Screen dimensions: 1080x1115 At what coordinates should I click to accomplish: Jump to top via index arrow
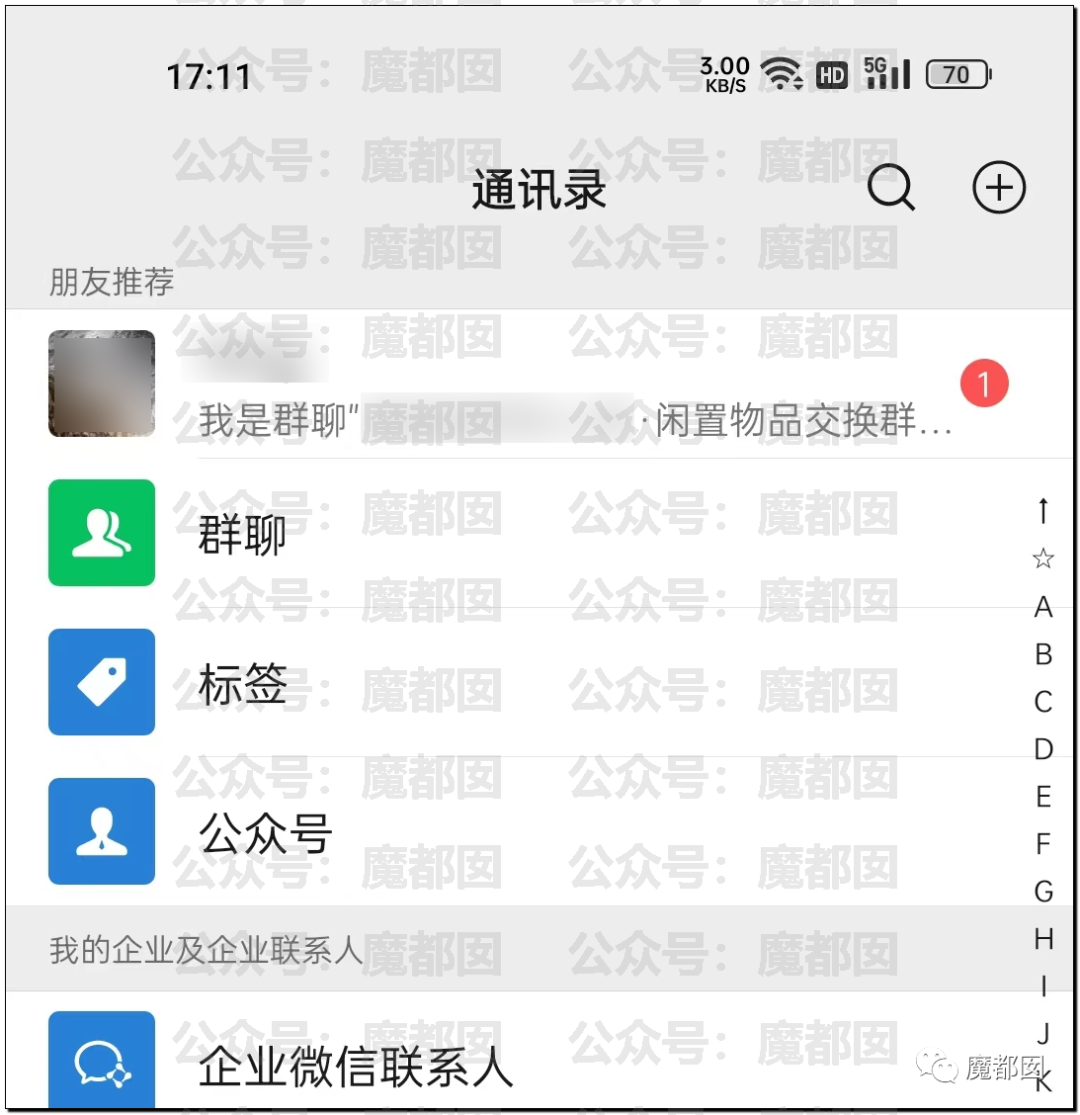tap(1043, 511)
